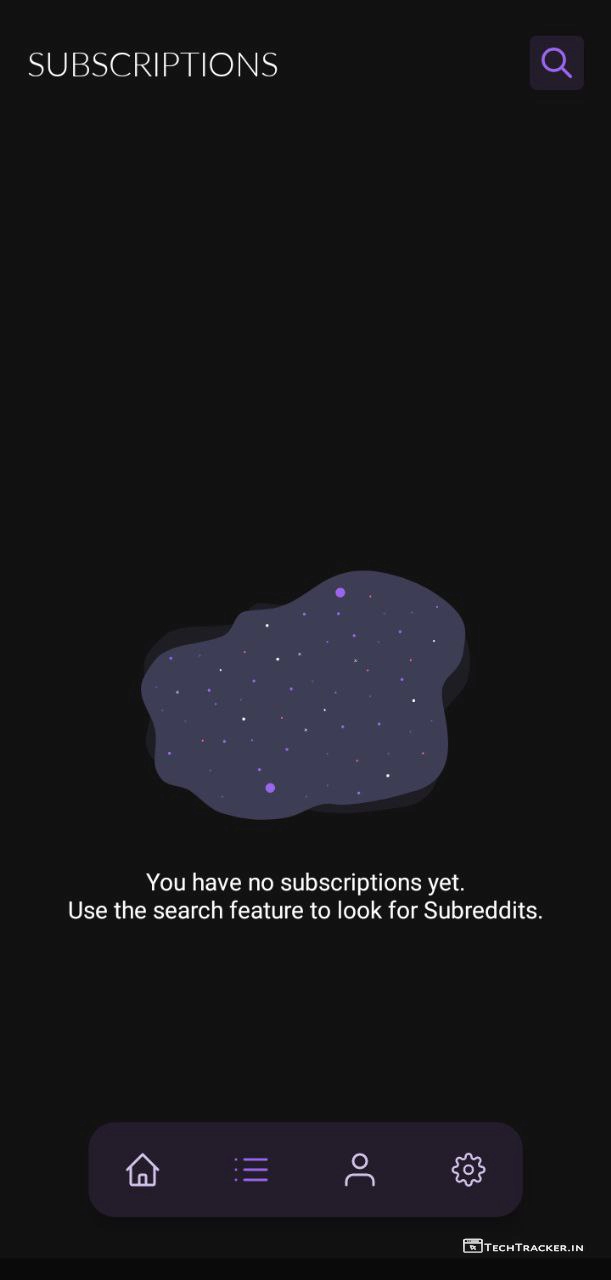Open the settings gear tab
The image size is (611, 1280).
click(x=468, y=1169)
